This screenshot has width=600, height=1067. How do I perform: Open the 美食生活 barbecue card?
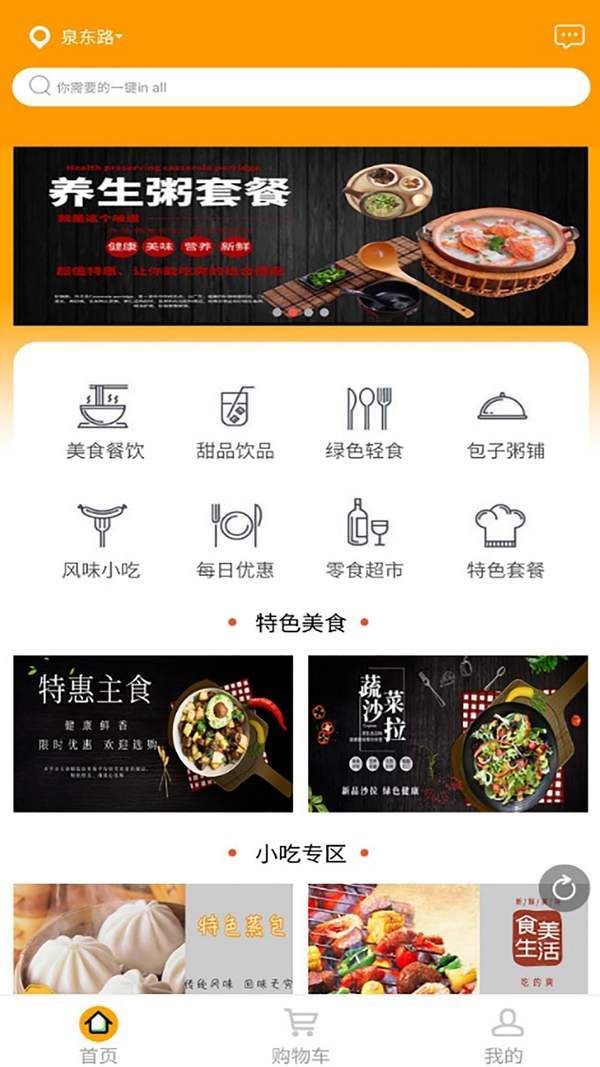(x=448, y=938)
